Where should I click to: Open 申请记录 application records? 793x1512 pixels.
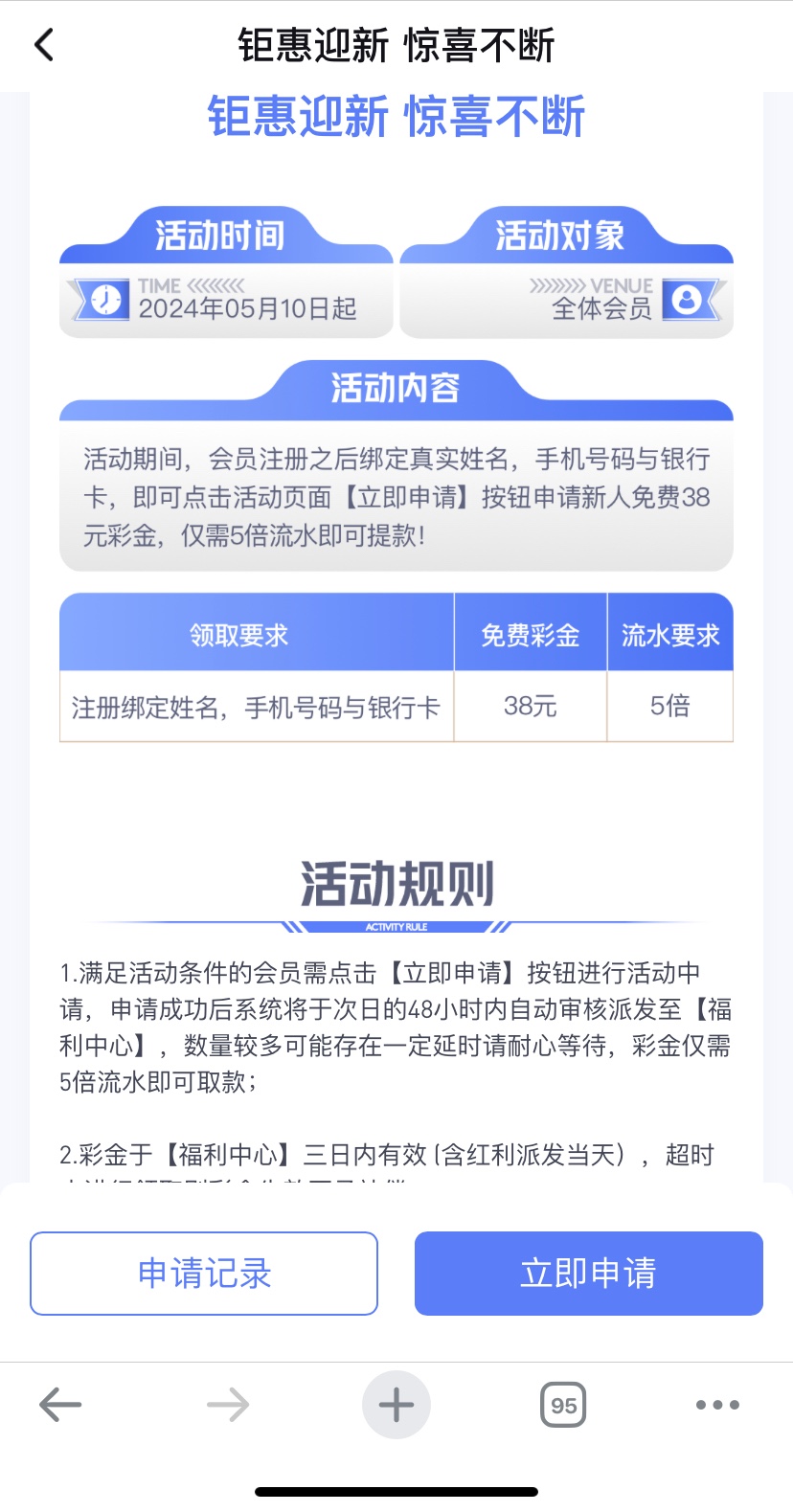[x=204, y=1273]
